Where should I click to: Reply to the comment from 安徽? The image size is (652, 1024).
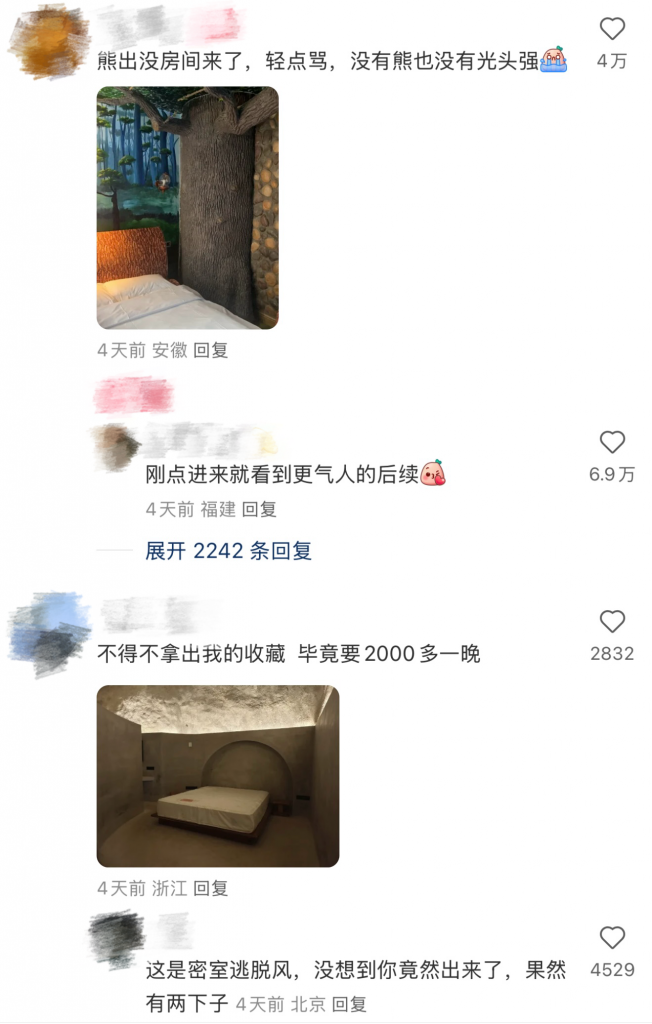pos(211,351)
